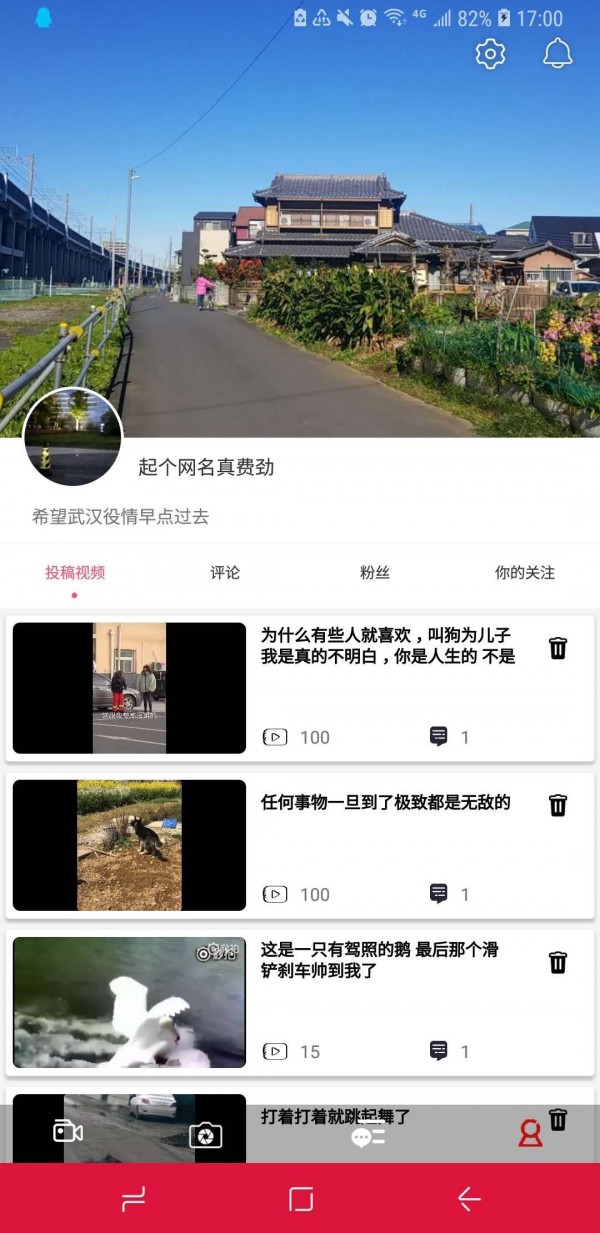Open the settings gear icon

click(x=490, y=54)
